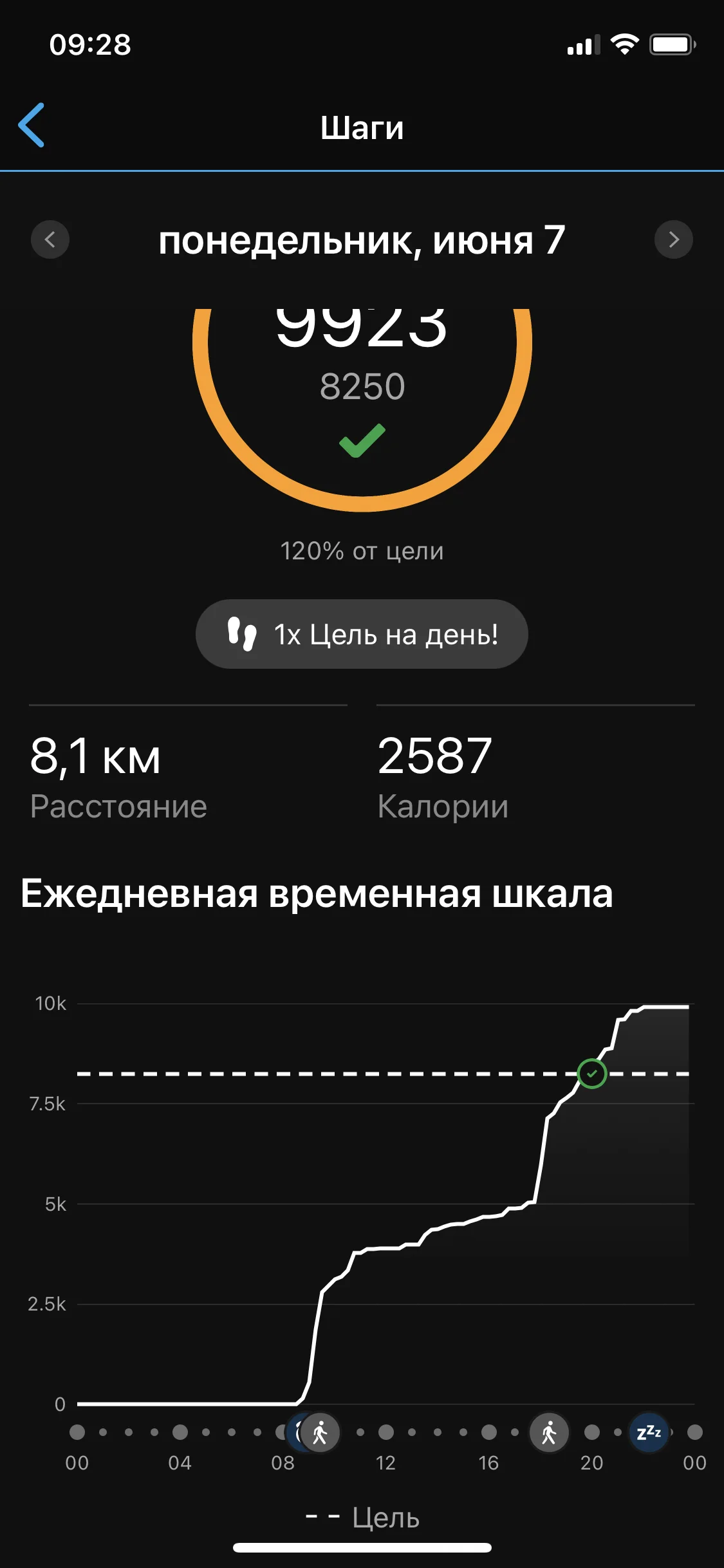Show the previous day's steps
The height and width of the screenshot is (1568, 724).
tap(50, 240)
